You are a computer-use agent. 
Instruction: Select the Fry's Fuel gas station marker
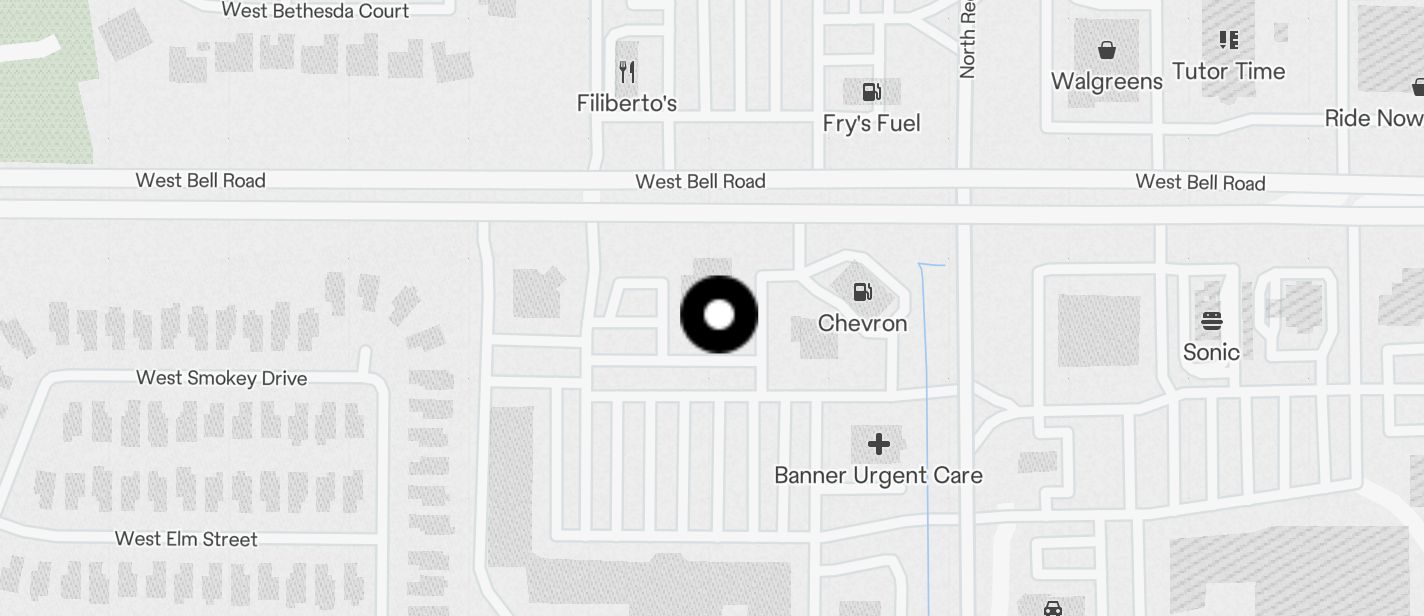[x=871, y=93]
